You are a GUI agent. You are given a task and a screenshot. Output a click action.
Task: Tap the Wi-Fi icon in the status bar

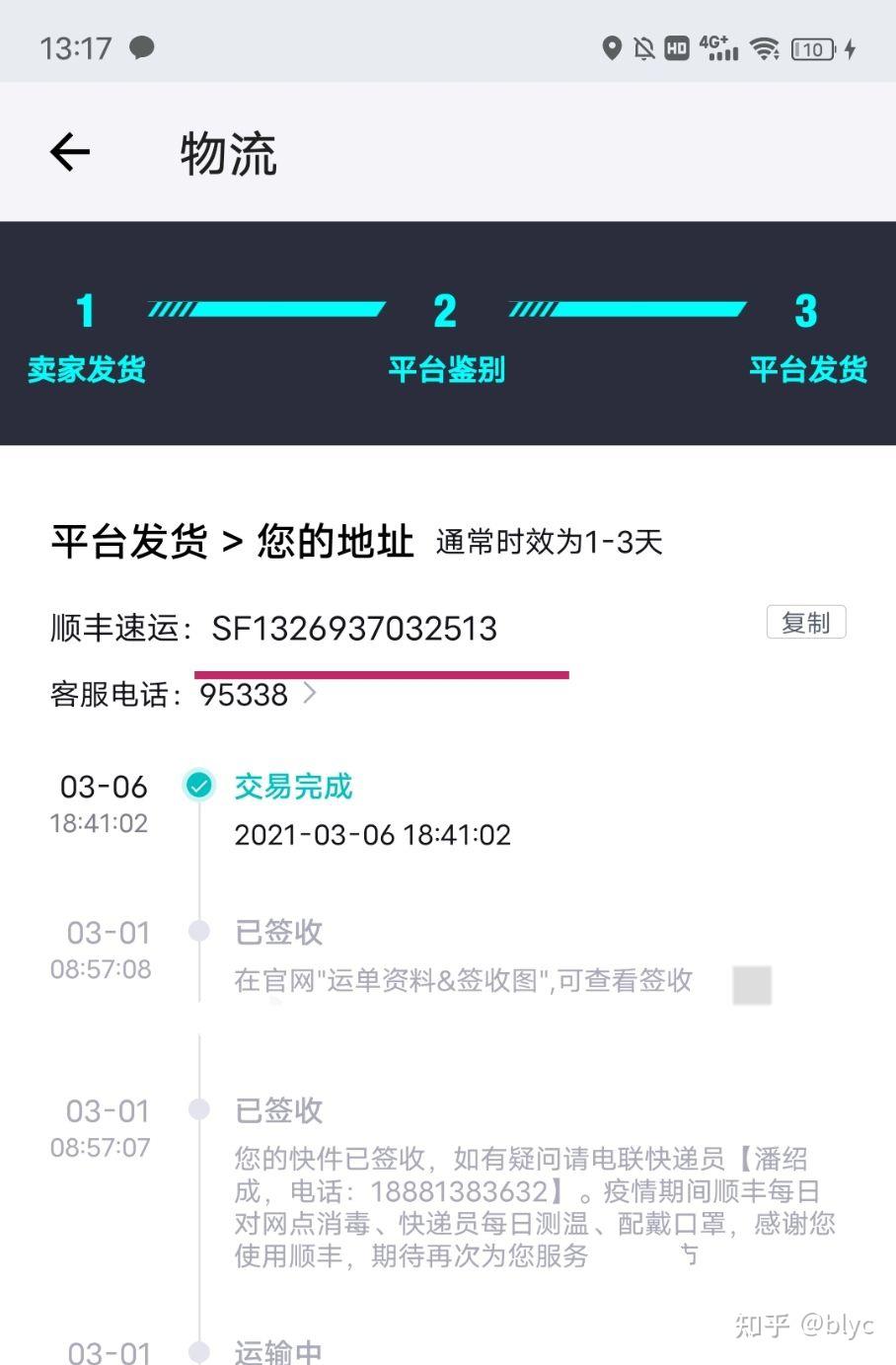tap(763, 47)
